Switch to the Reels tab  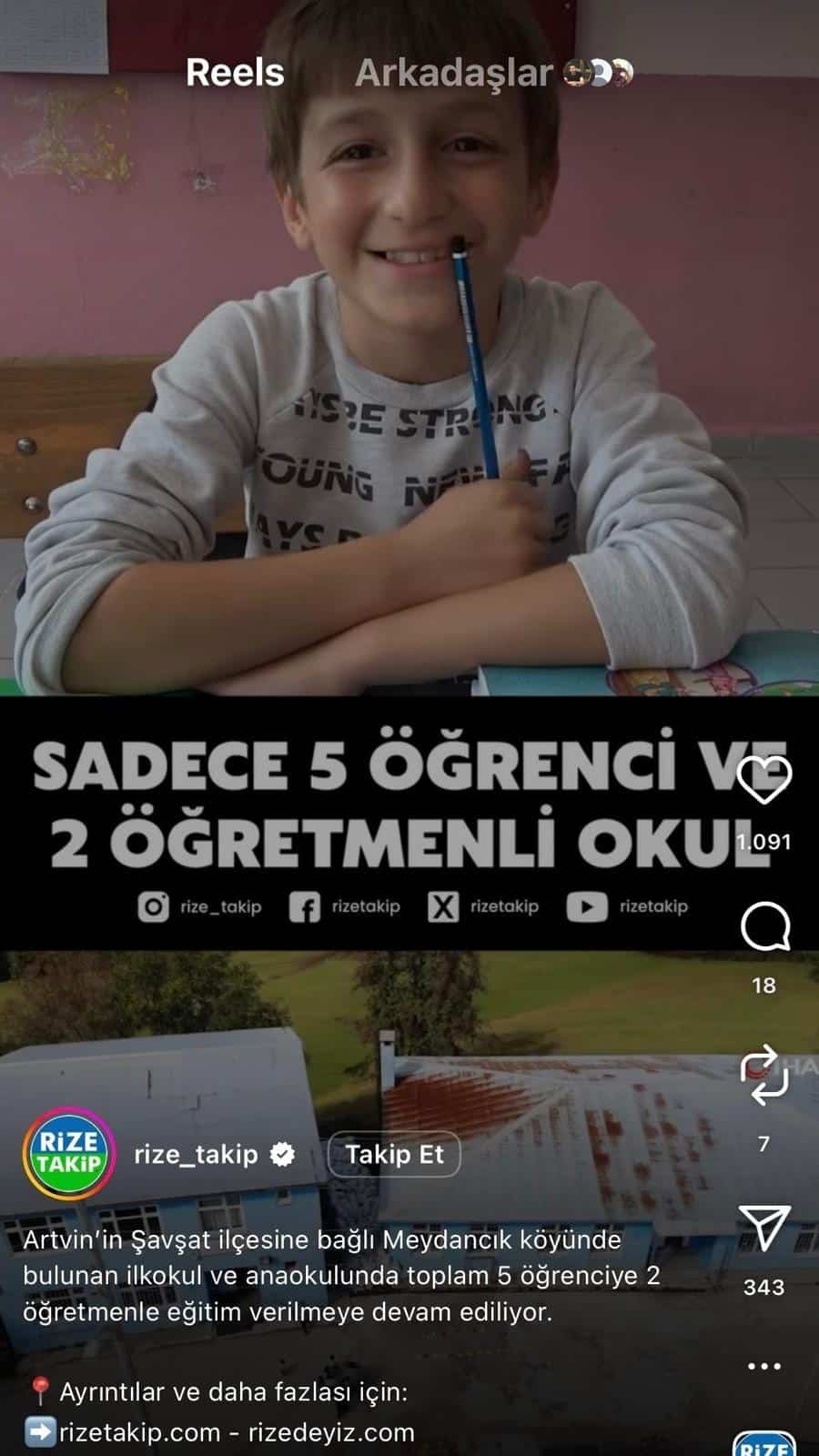click(x=235, y=73)
